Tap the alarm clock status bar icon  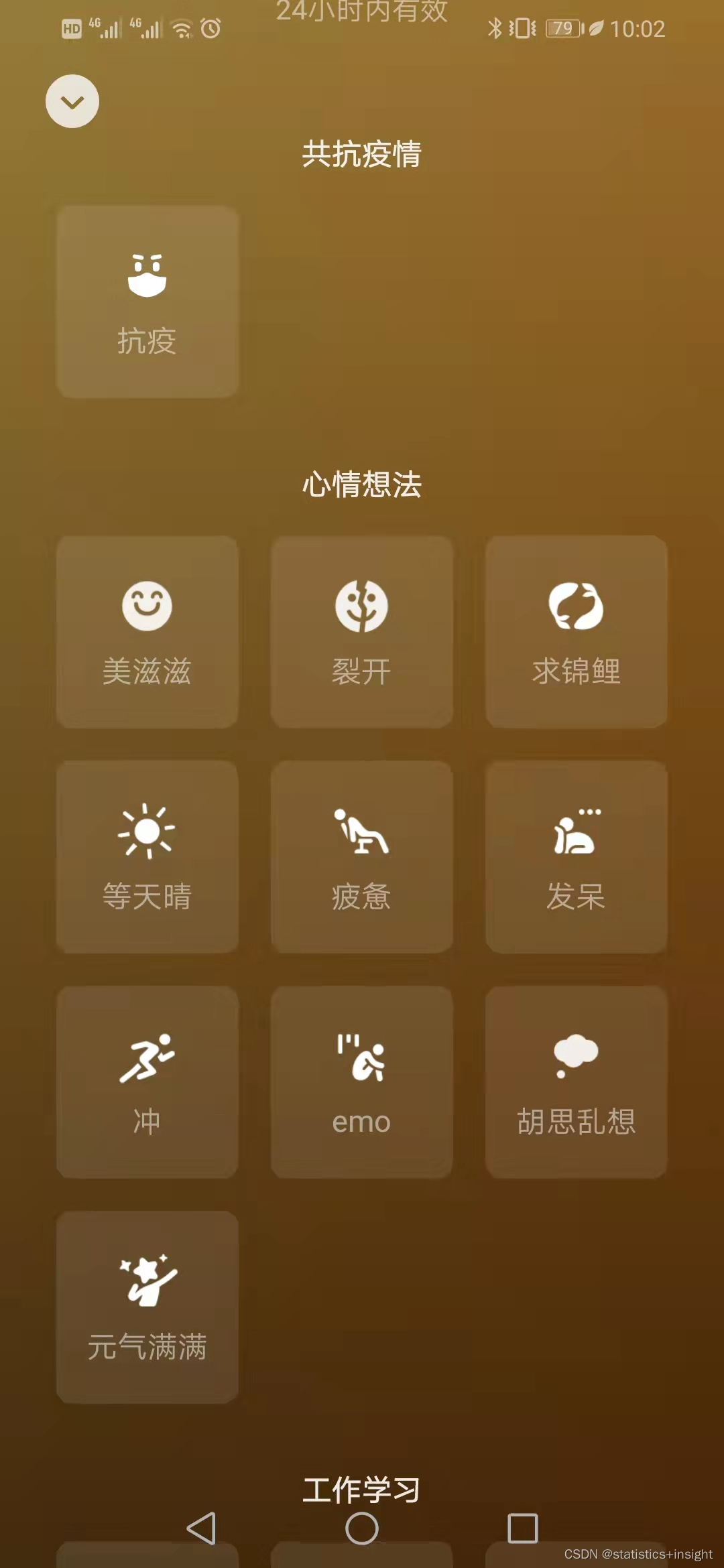click(210, 28)
